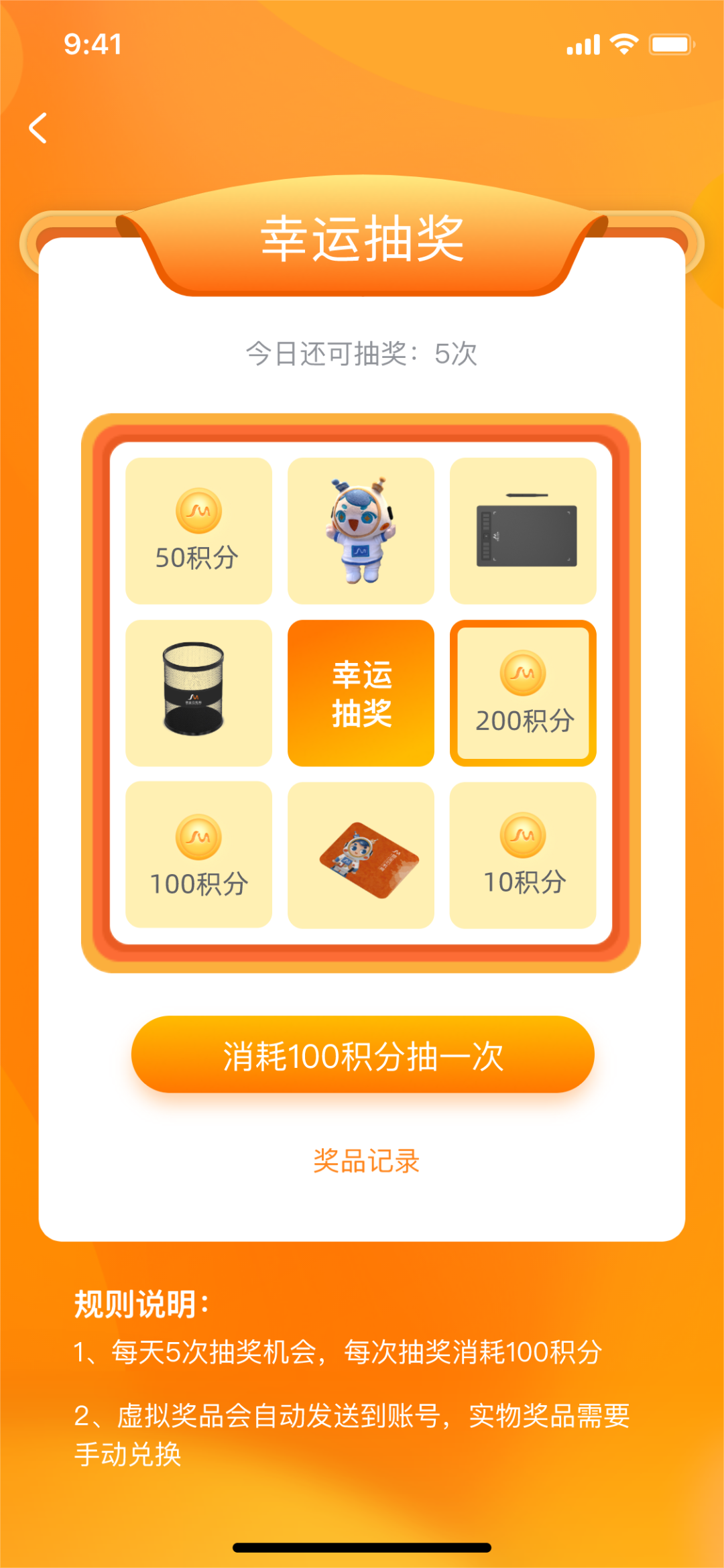Screen dimensions: 724x1568
Task: Select the orange mascot card prize
Action: (361, 854)
